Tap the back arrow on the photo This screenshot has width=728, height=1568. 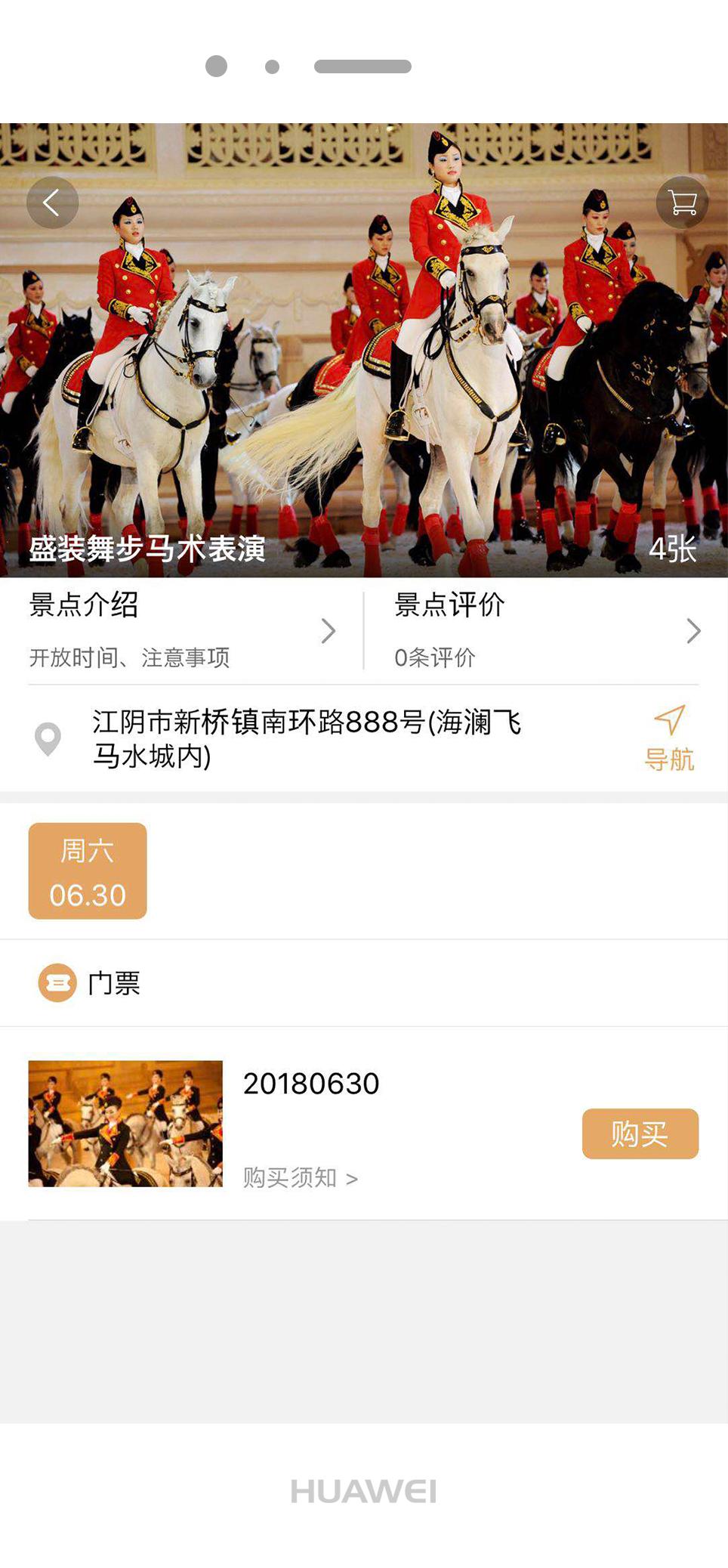[52, 203]
